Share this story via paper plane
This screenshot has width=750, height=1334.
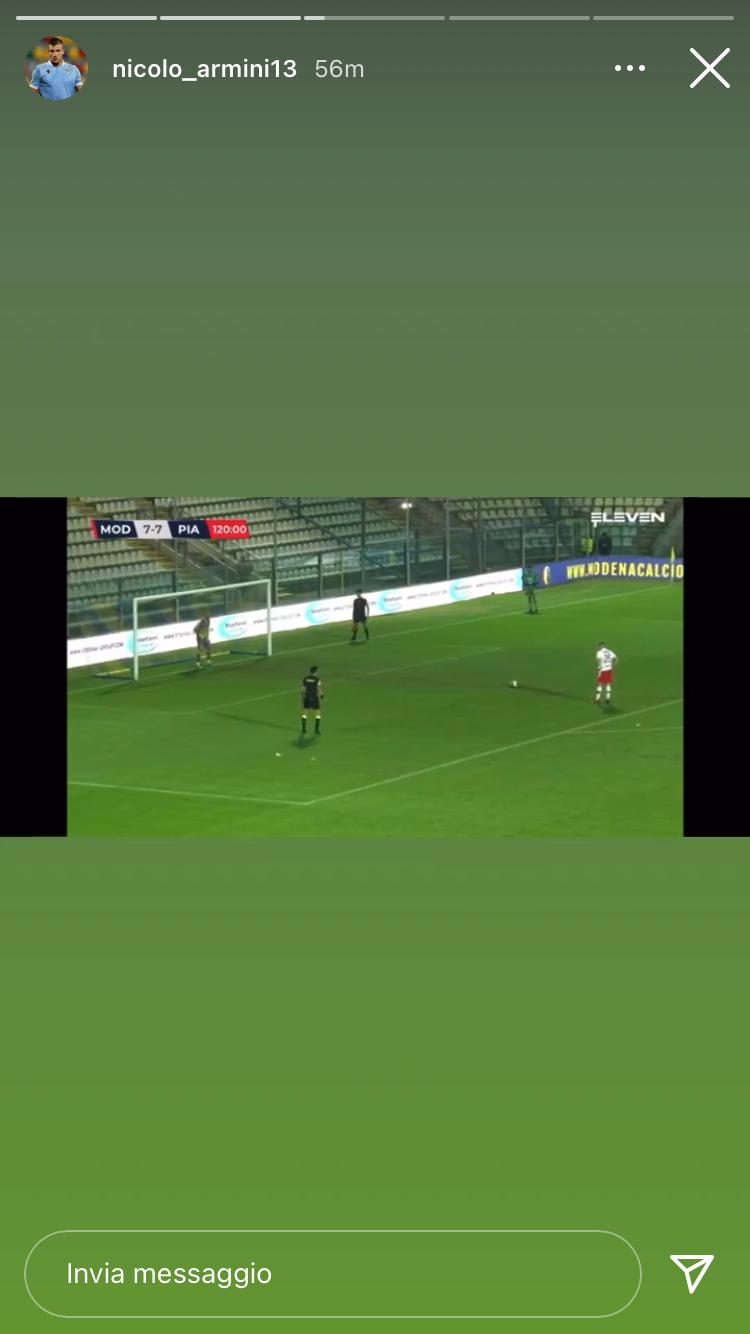pos(692,1273)
